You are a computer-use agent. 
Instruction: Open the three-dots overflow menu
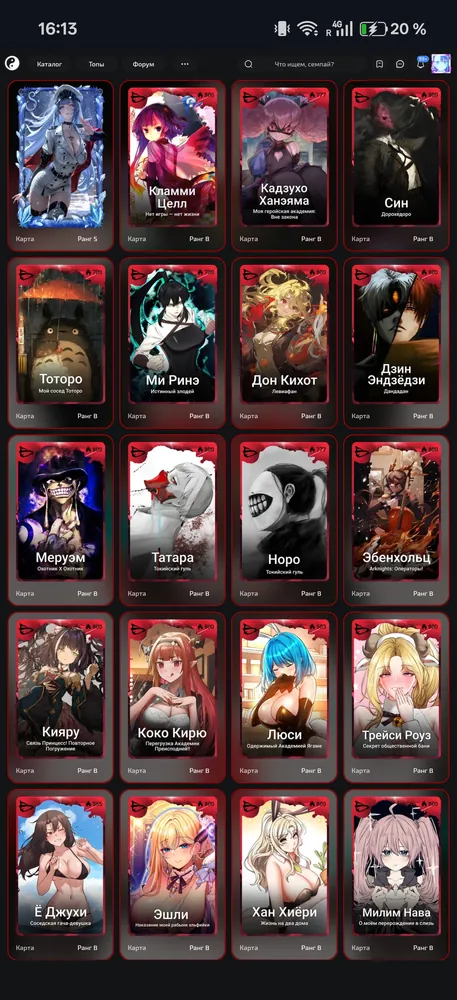[x=185, y=64]
